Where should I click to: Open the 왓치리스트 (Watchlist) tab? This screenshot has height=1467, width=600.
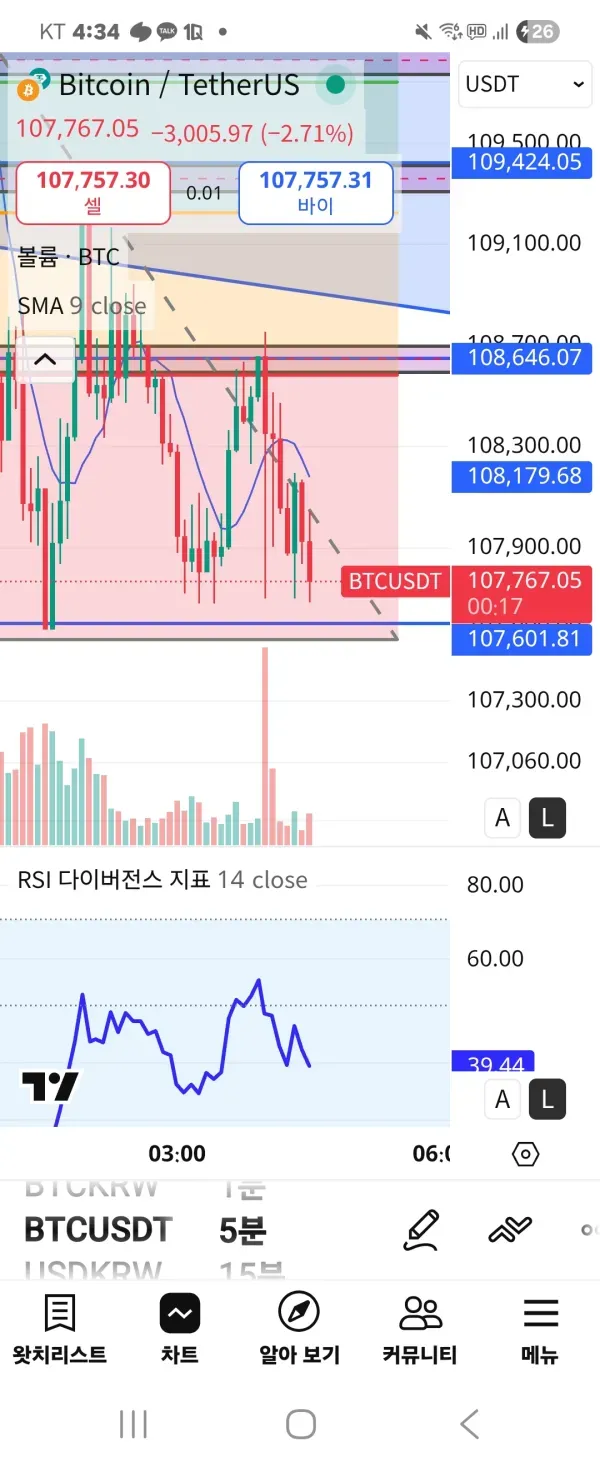tap(59, 1328)
